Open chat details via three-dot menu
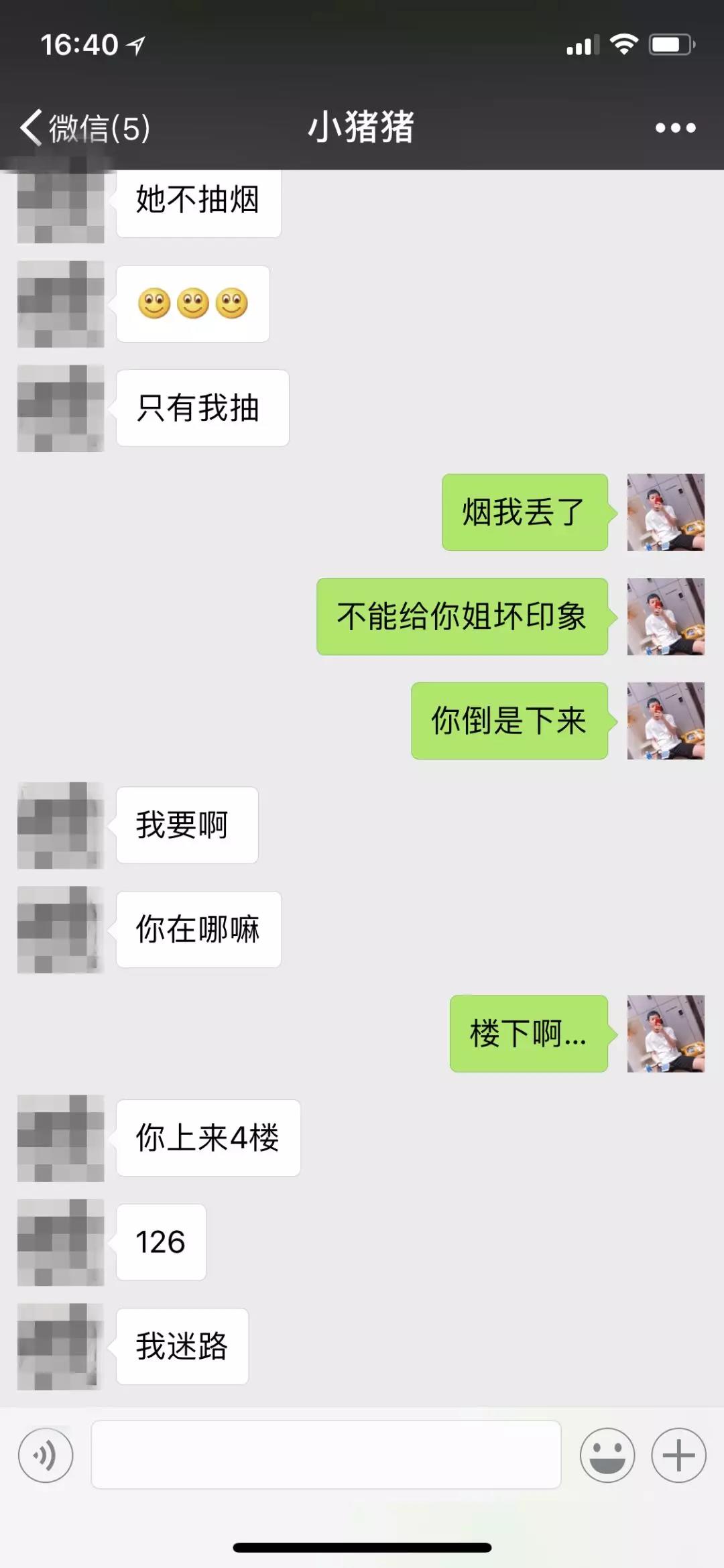This screenshot has width=724, height=1568. click(x=675, y=127)
